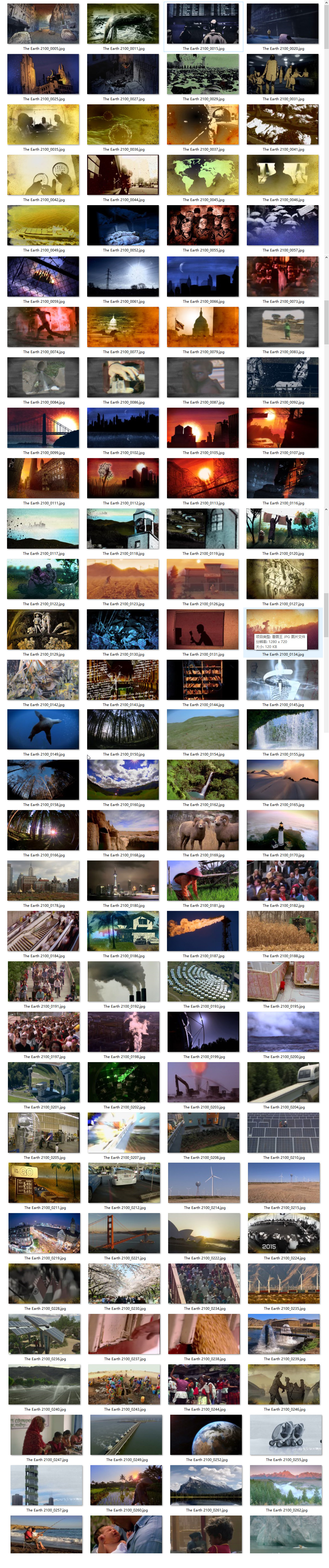Select The Earth 2100_0015.jpg file
Image resolution: width=329 pixels, height=1568 pixels.
203,24
